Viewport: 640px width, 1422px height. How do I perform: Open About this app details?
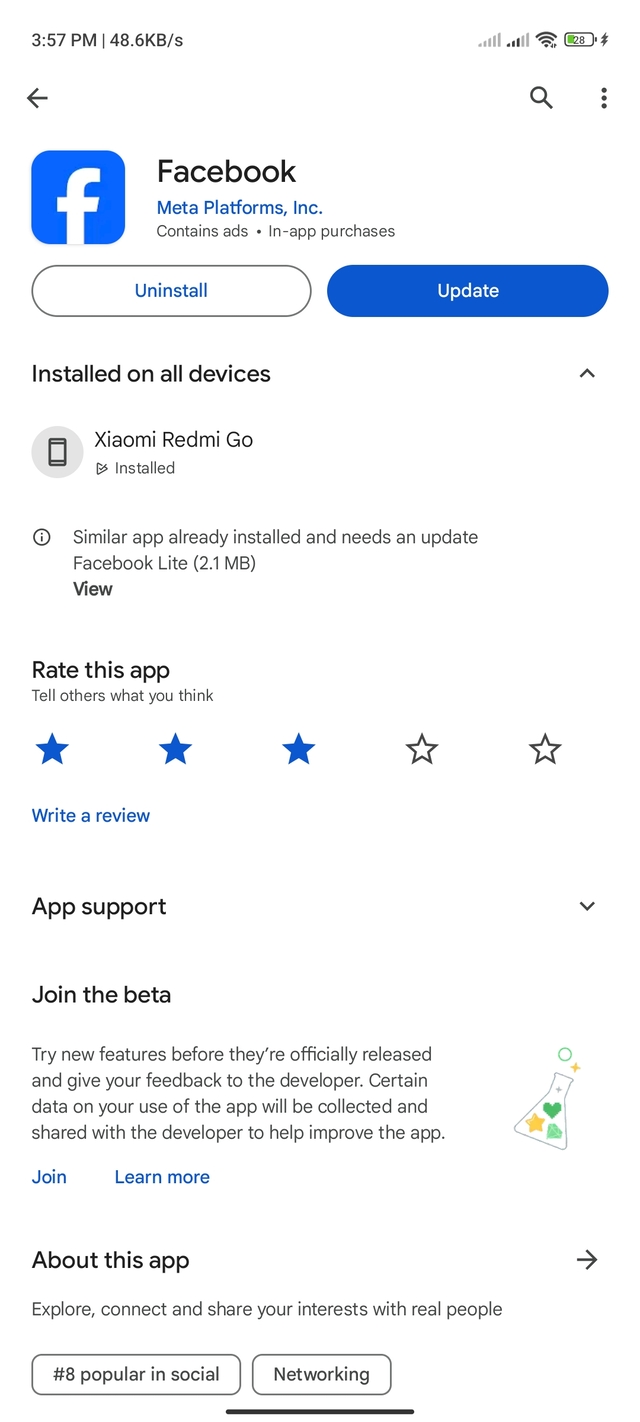(x=587, y=1260)
